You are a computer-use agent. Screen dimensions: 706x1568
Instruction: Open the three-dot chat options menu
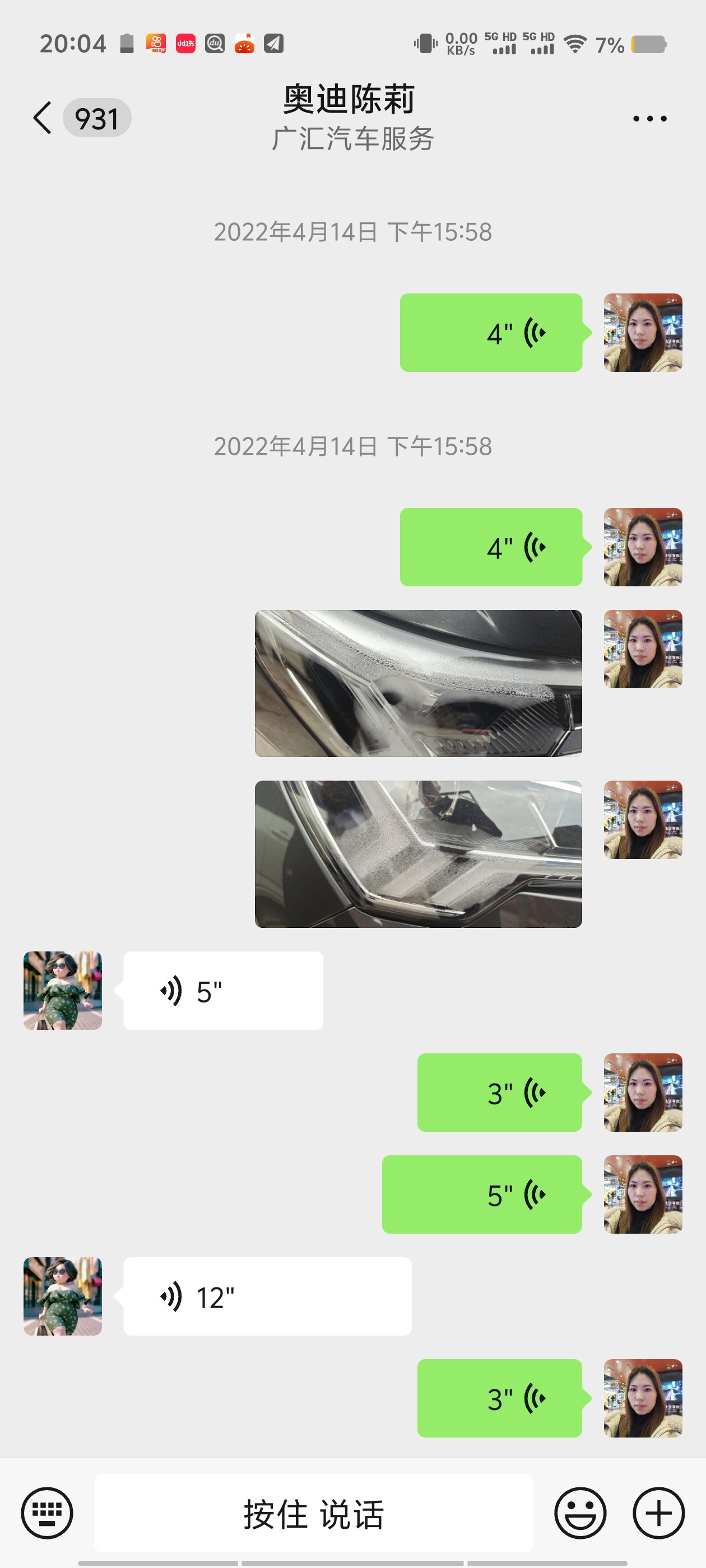pos(649,118)
